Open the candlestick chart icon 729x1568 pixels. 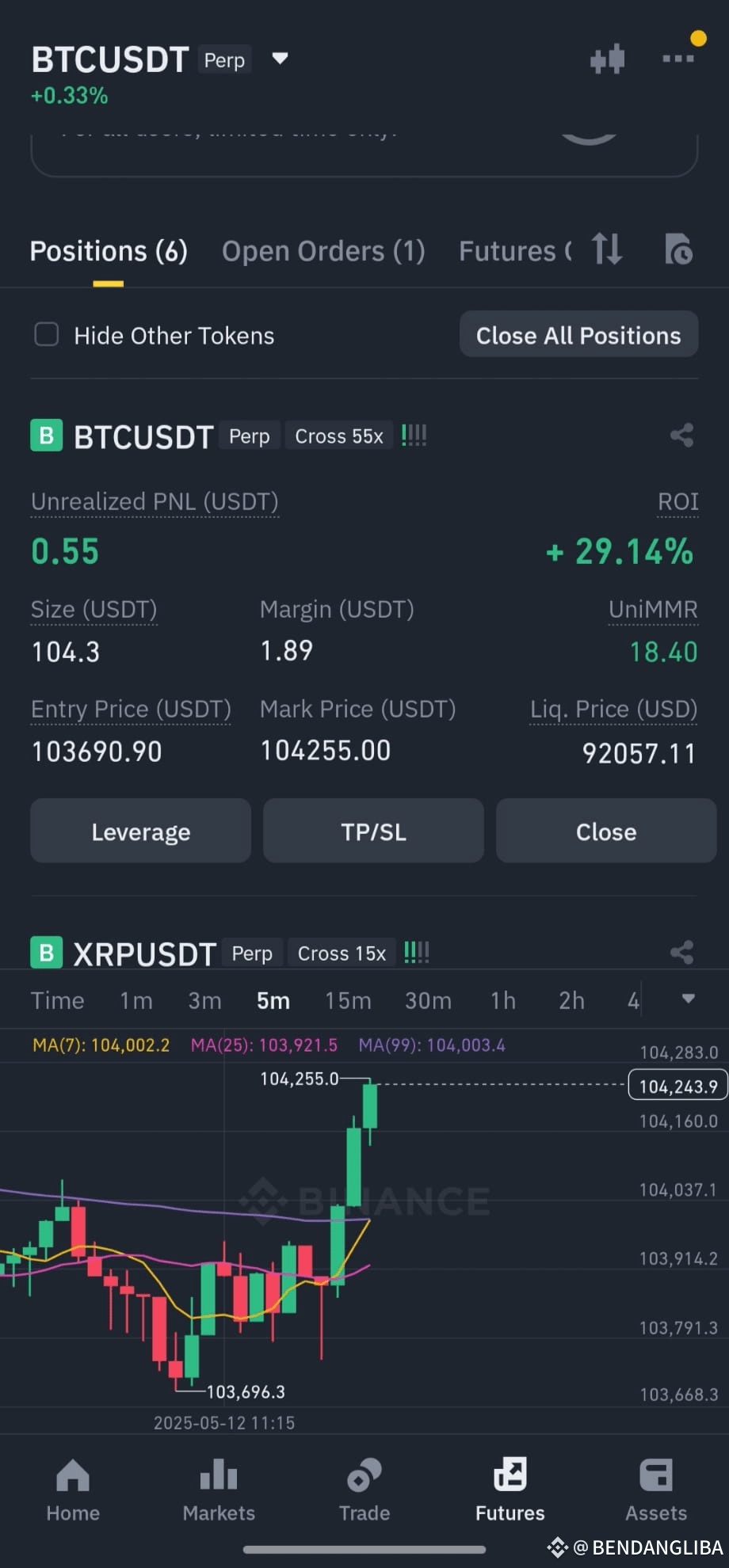(x=608, y=59)
